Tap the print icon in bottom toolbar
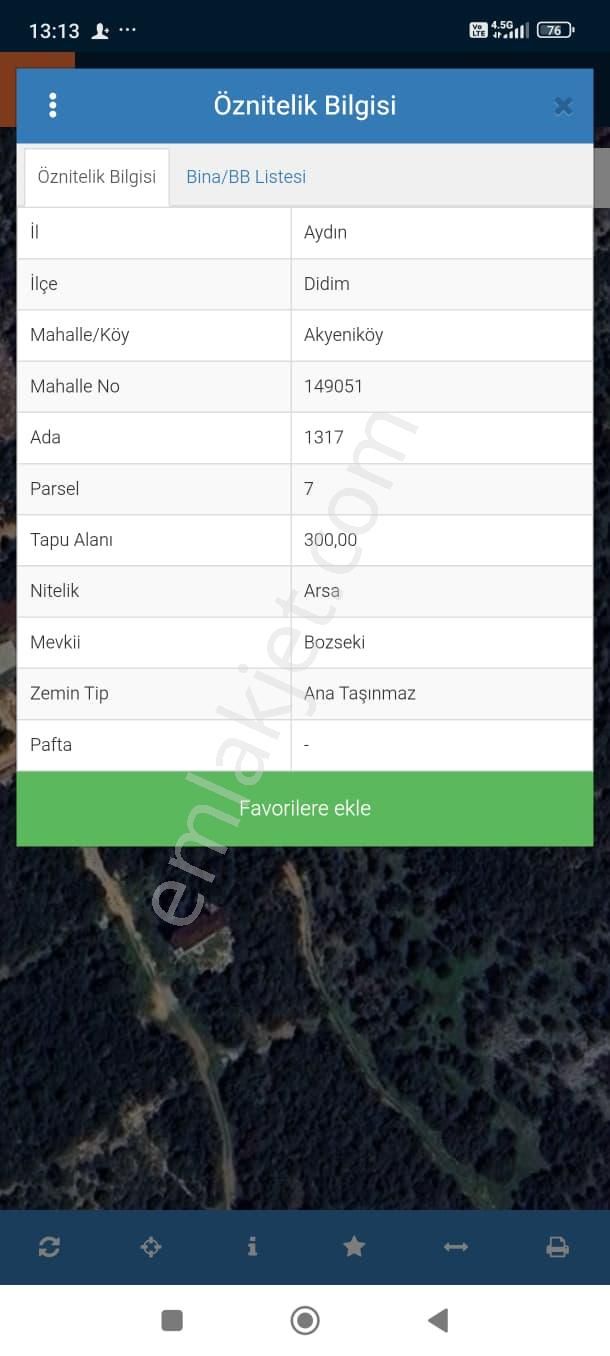This screenshot has height=1356, width=610. (557, 1246)
